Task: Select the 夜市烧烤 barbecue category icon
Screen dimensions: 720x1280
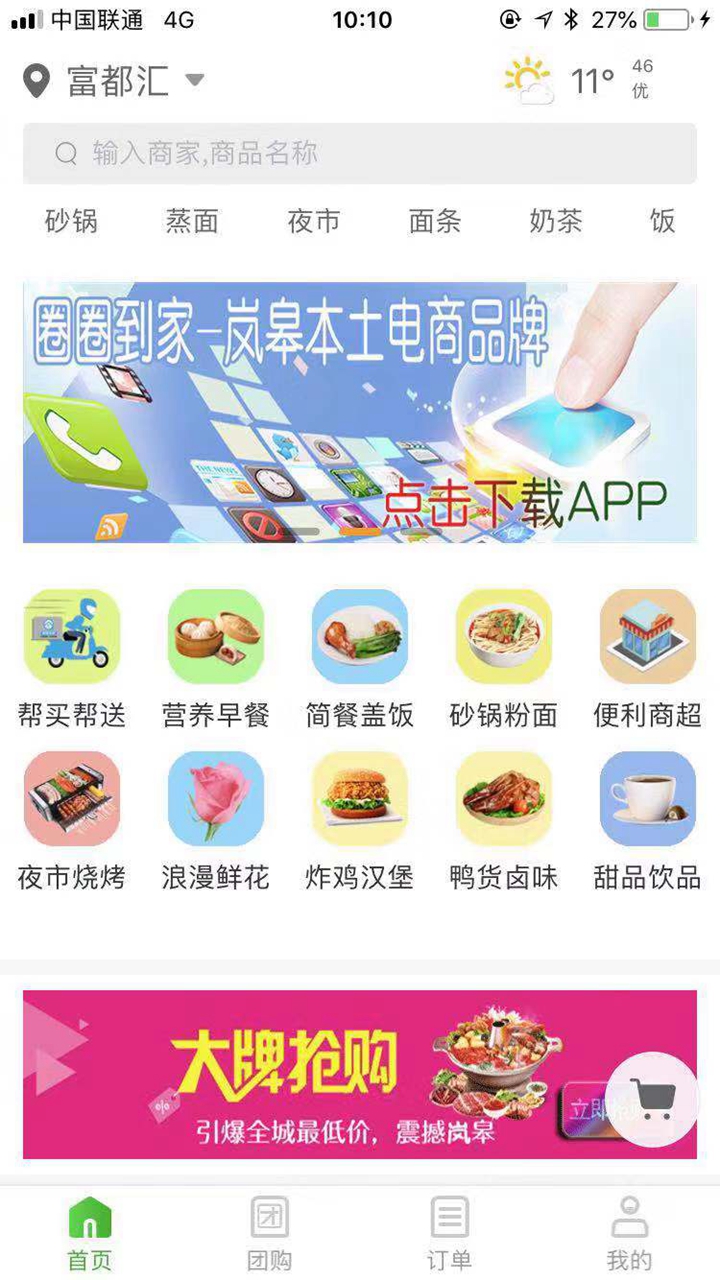Action: click(71, 798)
